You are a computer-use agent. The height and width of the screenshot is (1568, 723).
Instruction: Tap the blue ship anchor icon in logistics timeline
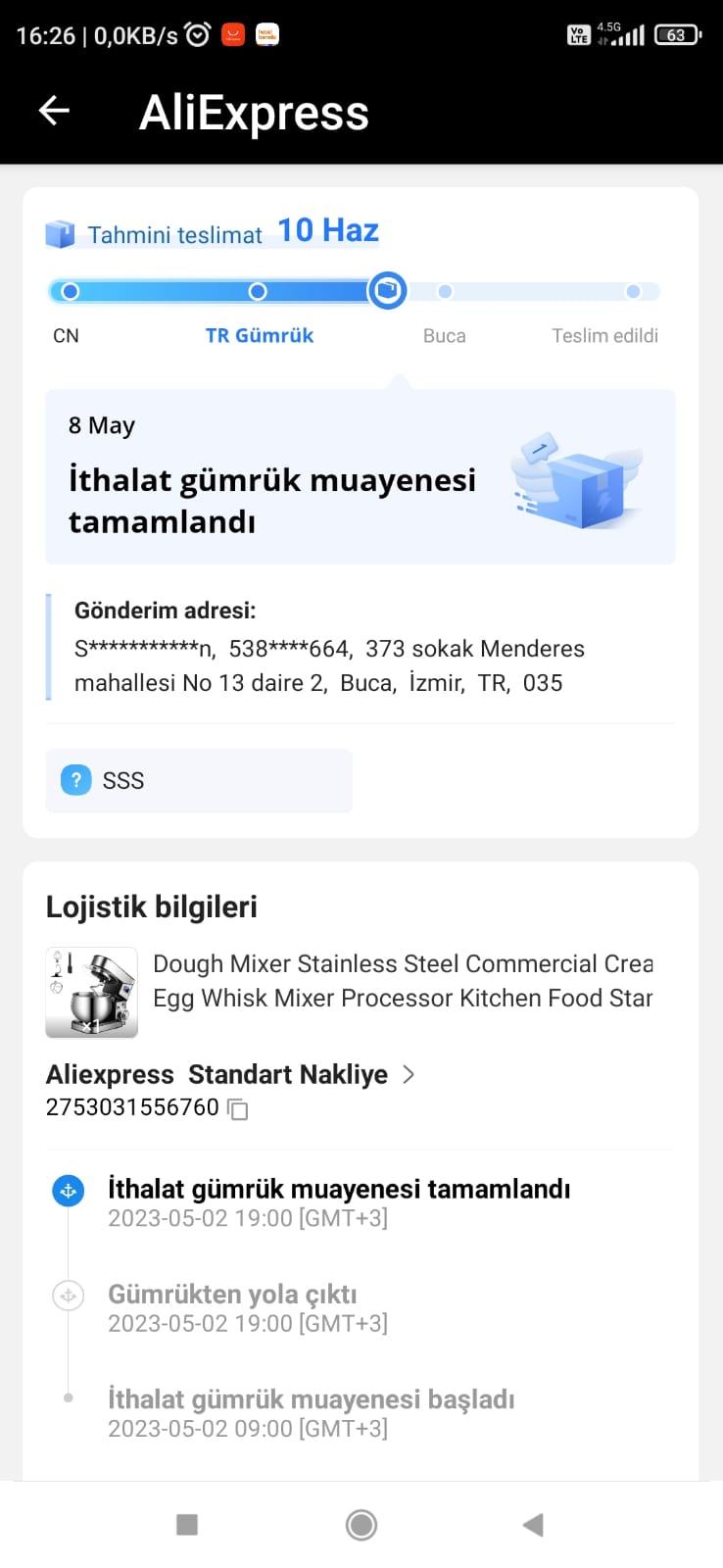click(x=68, y=1190)
